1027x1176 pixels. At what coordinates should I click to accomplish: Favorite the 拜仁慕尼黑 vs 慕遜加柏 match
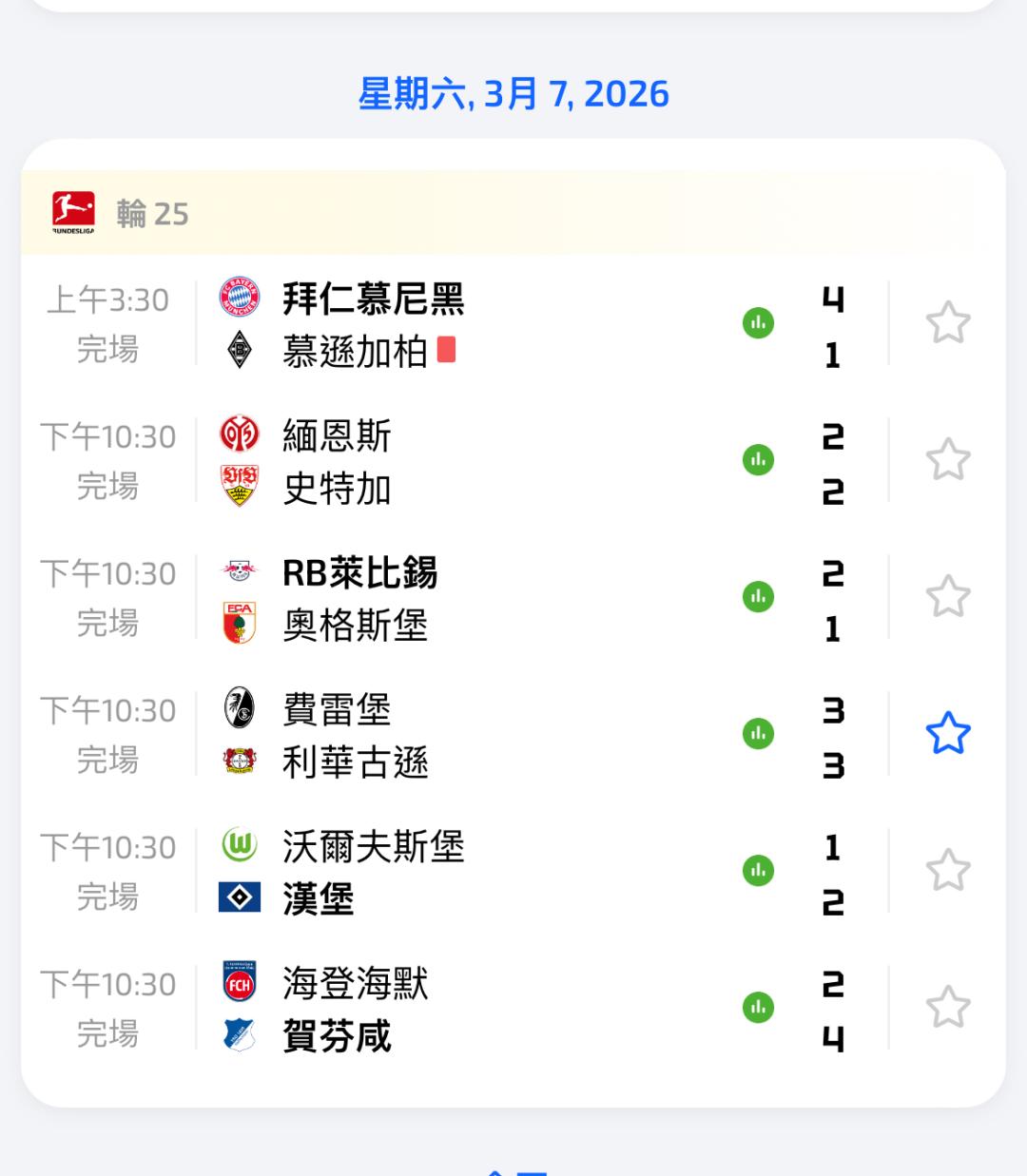coord(947,324)
